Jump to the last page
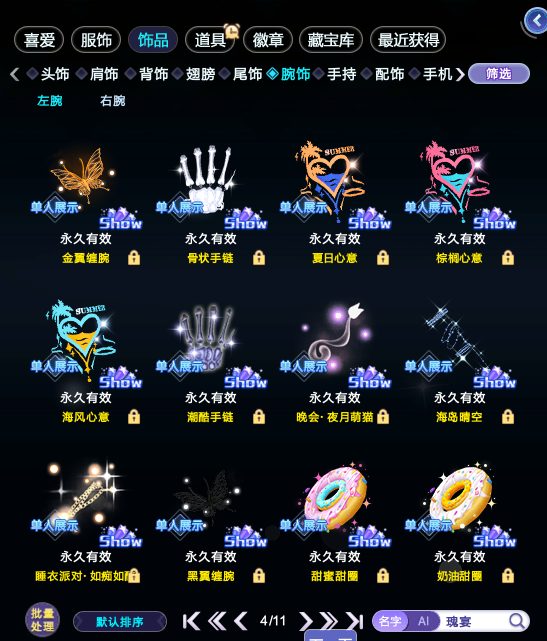The height and width of the screenshot is (641, 547). pyautogui.click(x=354, y=621)
